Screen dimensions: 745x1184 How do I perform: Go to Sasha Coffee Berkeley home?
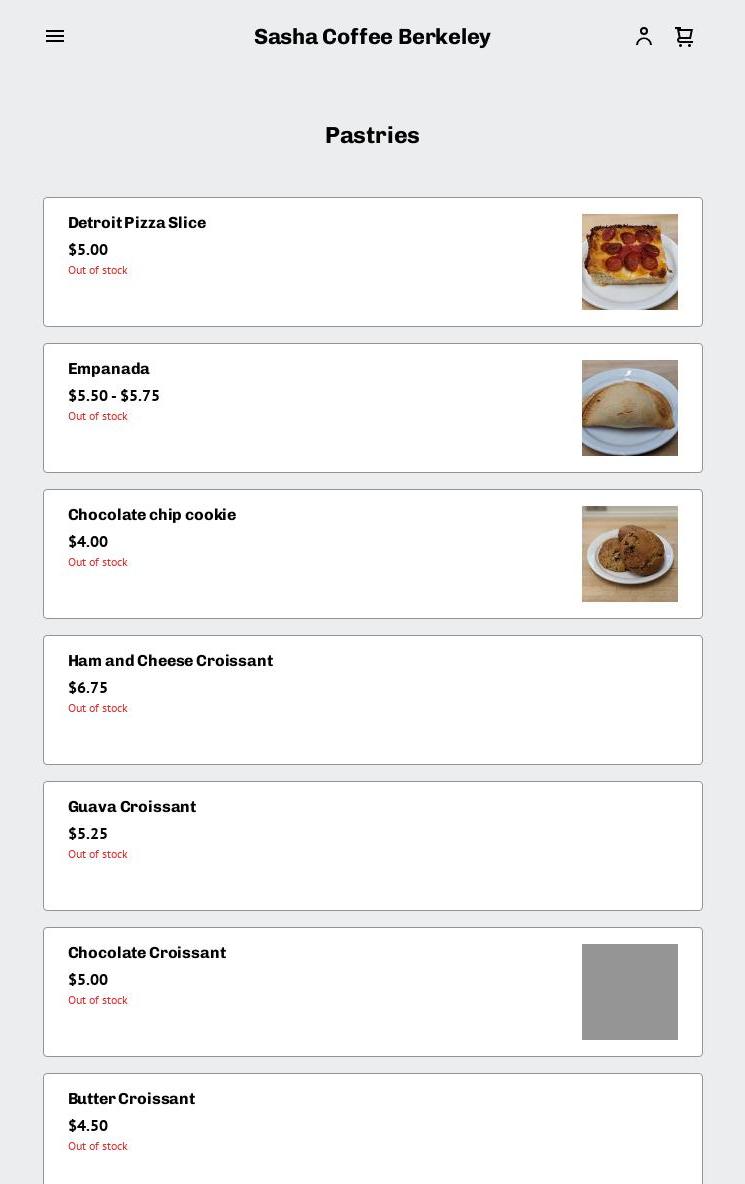372,37
